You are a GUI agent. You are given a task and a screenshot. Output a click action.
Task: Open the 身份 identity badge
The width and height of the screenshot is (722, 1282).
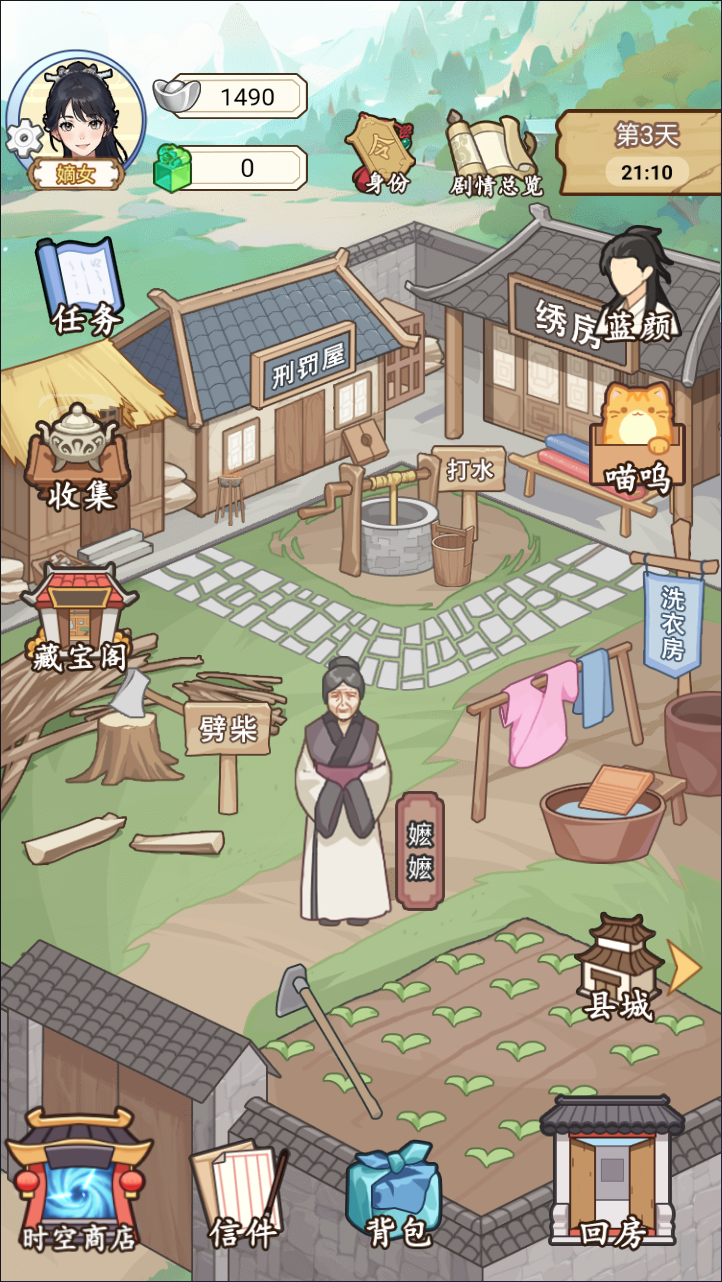[379, 152]
